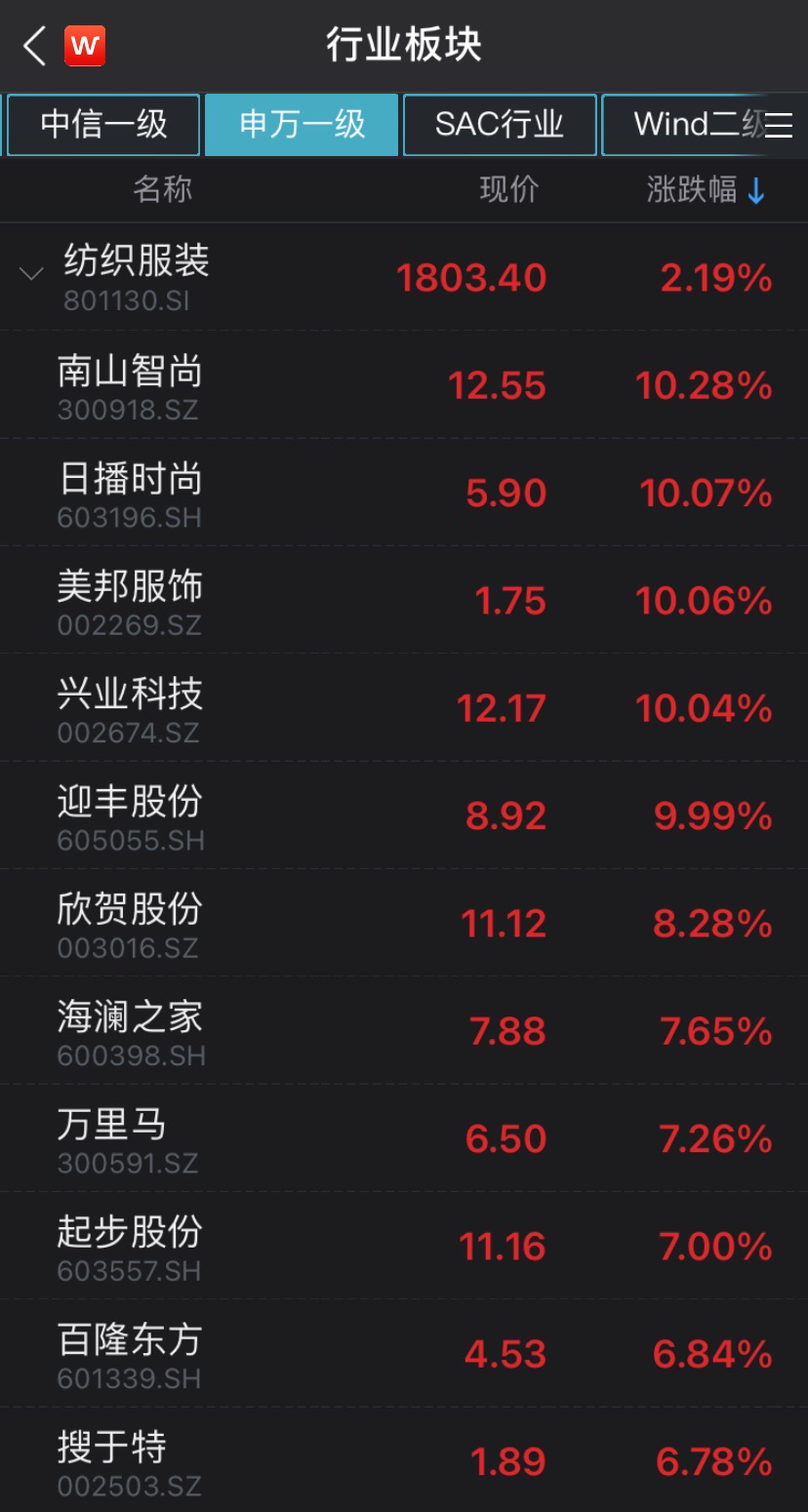Screen dimensions: 808x1512
Task: Go back with the arrow icon
Action: pos(35,46)
